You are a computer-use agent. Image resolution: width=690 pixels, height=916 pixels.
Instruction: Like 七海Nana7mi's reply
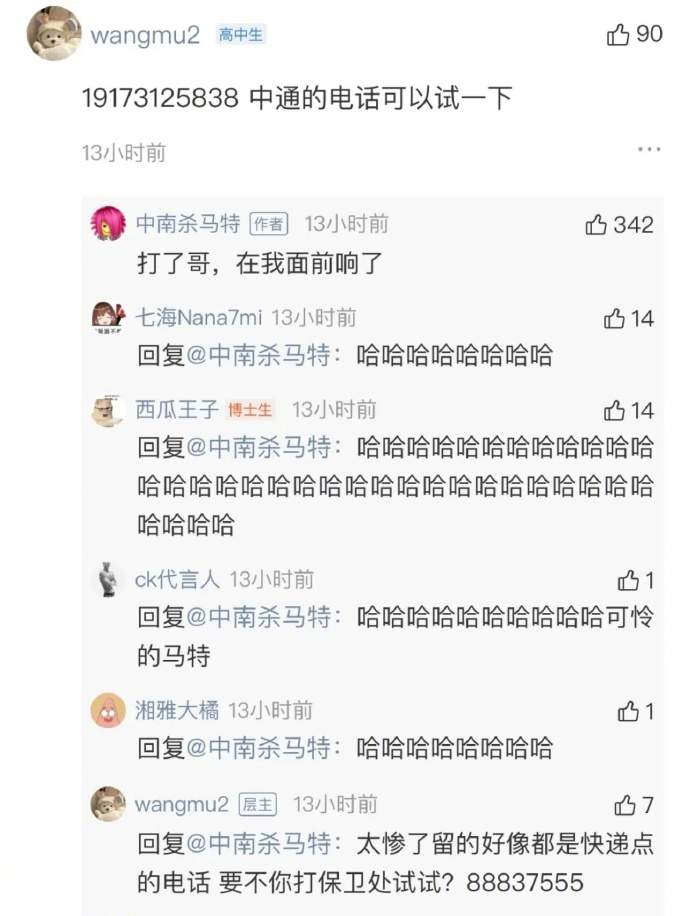tap(615, 319)
